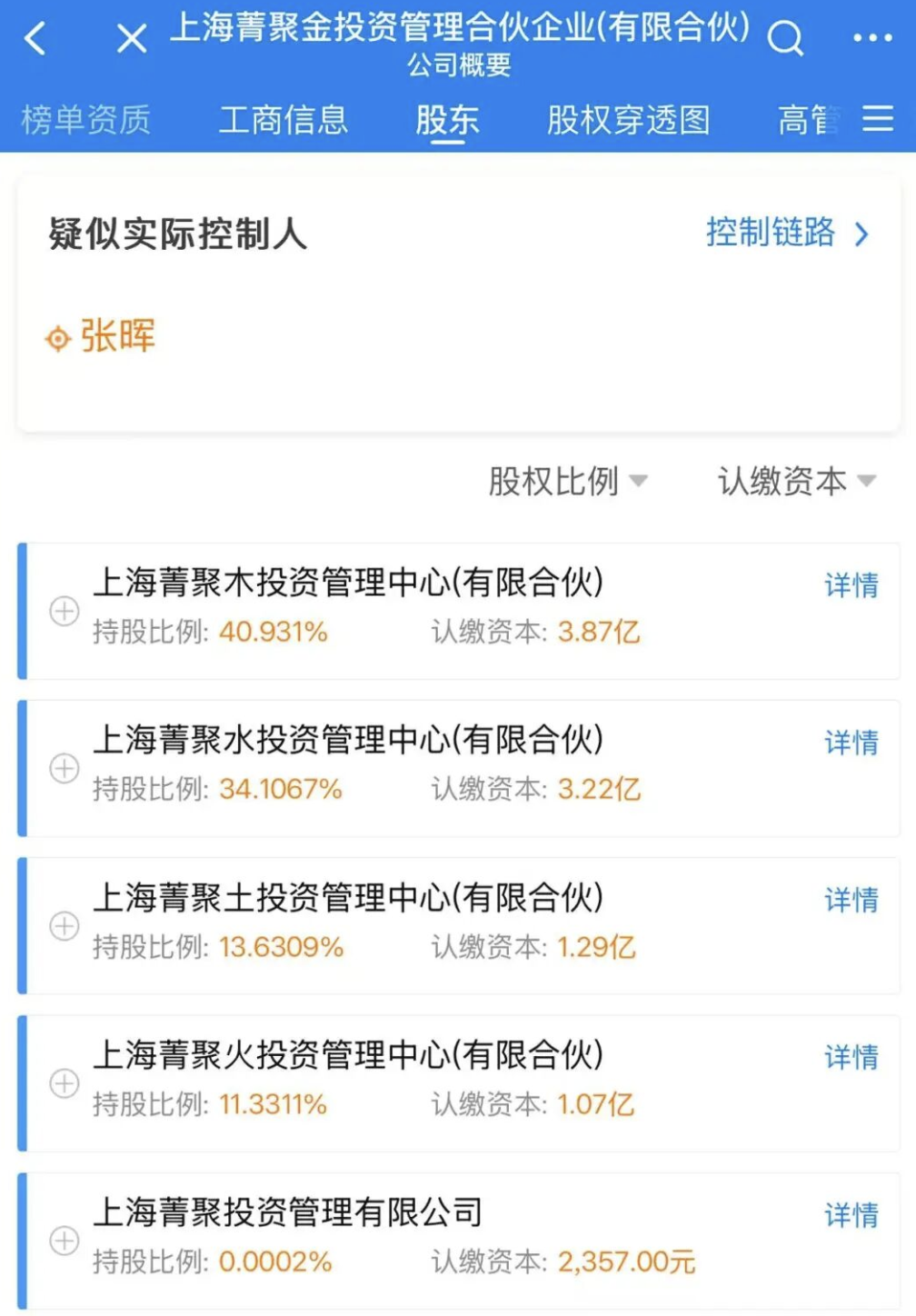The image size is (916, 1316).
Task: Open search from the top bar
Action: tap(785, 39)
